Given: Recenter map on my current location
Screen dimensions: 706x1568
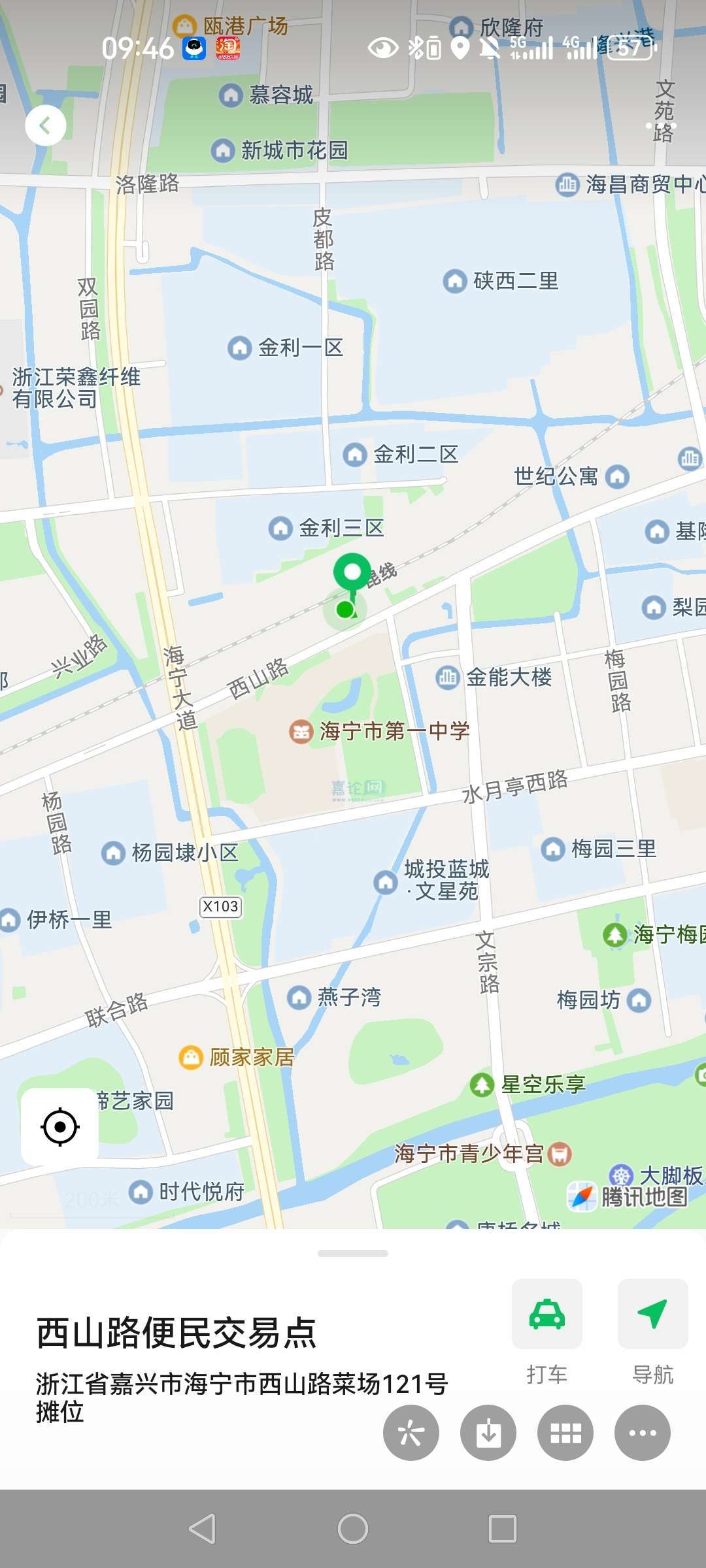Looking at the screenshot, I should 60,1126.
